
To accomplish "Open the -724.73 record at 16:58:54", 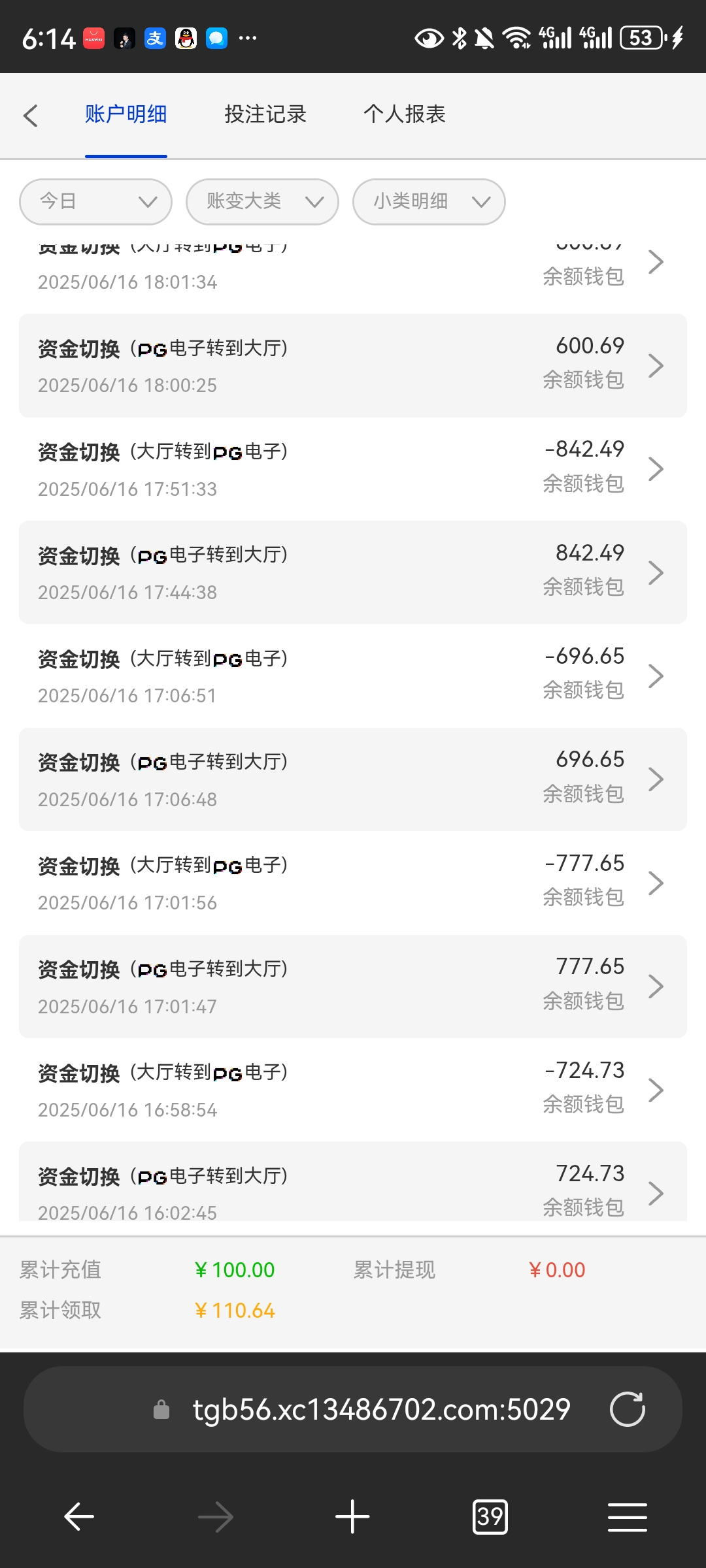I will [353, 1090].
